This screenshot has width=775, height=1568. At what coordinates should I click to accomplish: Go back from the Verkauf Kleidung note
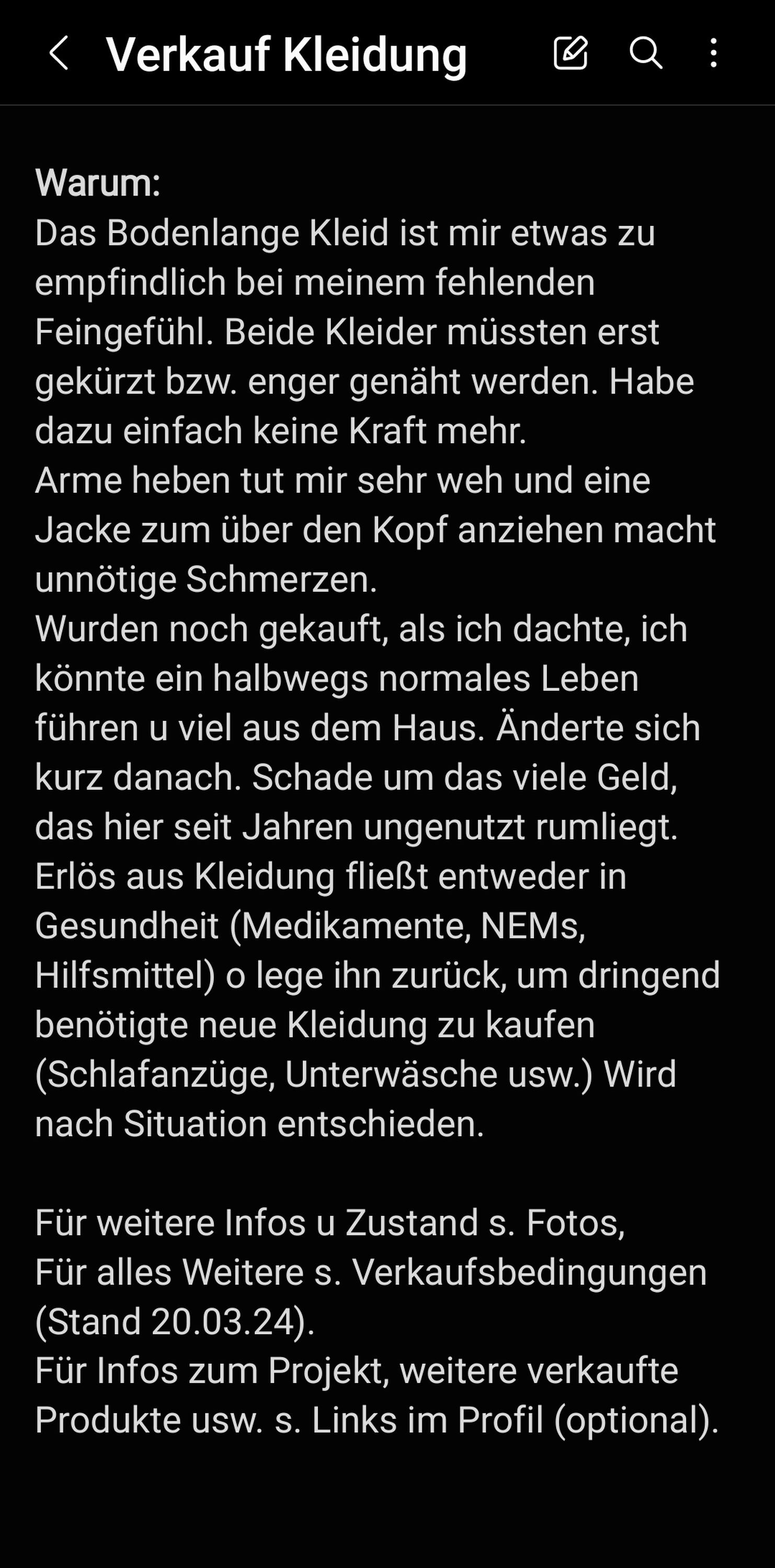coord(59,53)
